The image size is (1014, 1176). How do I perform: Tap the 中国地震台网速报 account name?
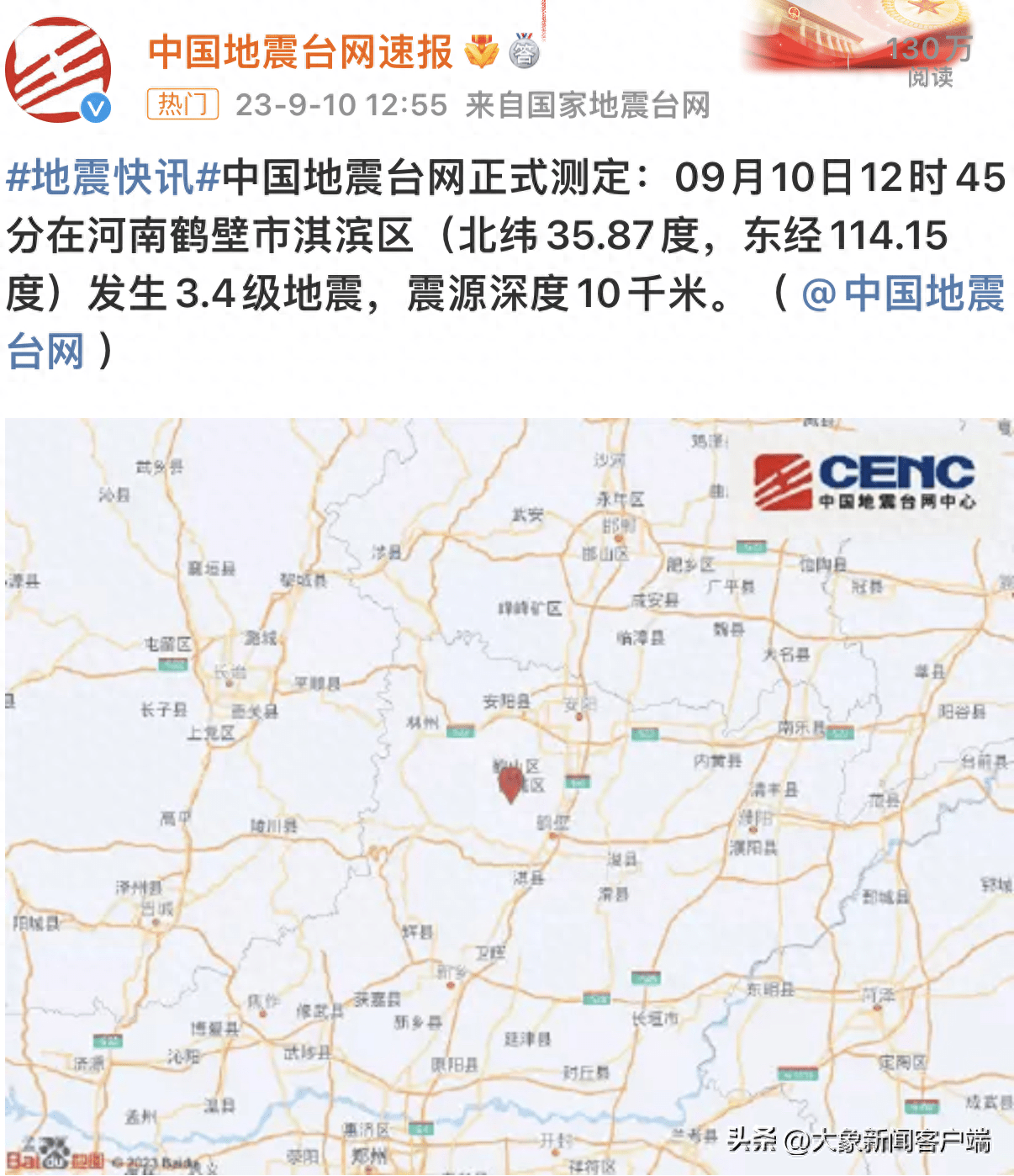(x=301, y=52)
